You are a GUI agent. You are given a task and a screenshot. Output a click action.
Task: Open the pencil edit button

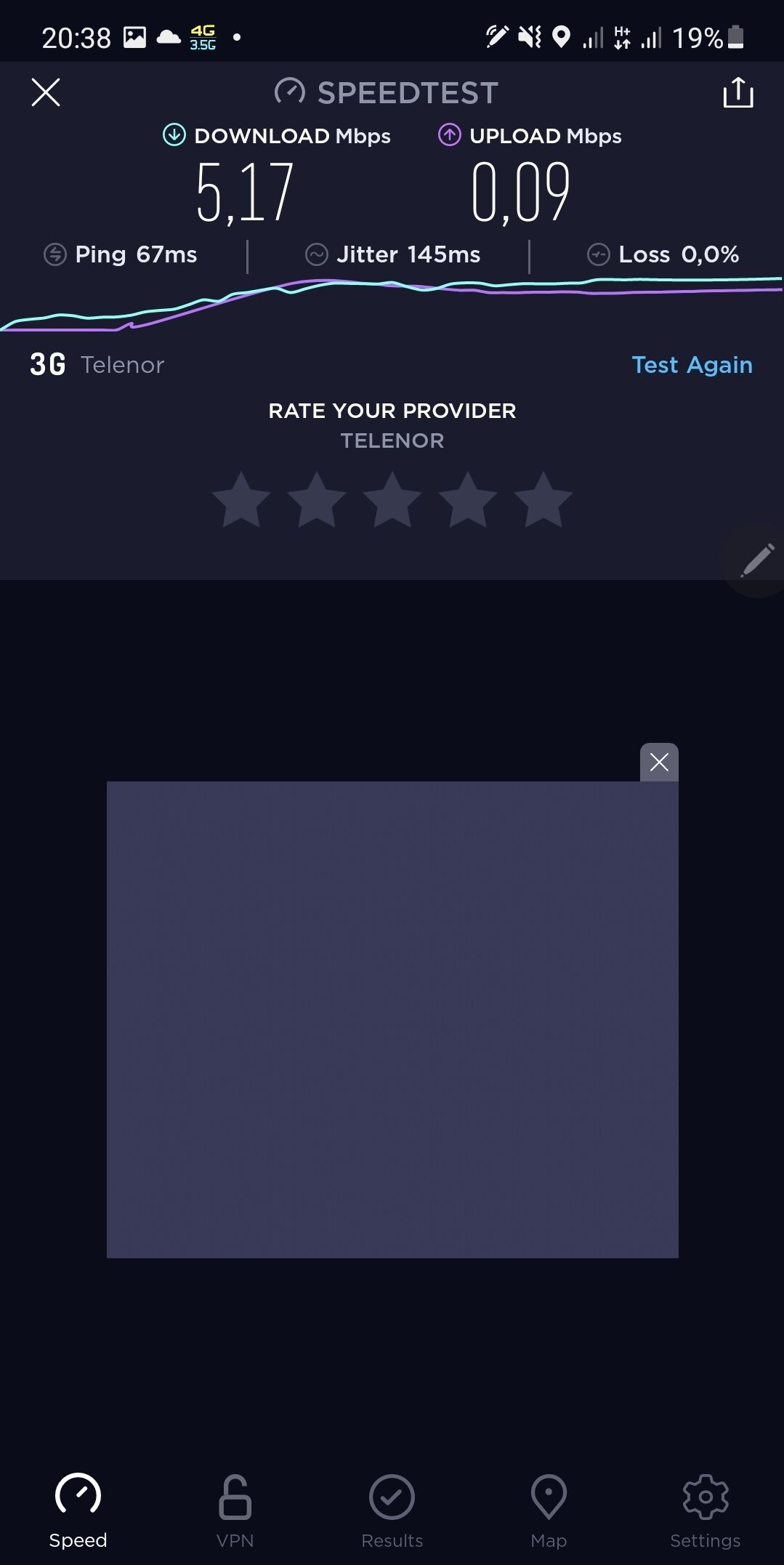756,560
